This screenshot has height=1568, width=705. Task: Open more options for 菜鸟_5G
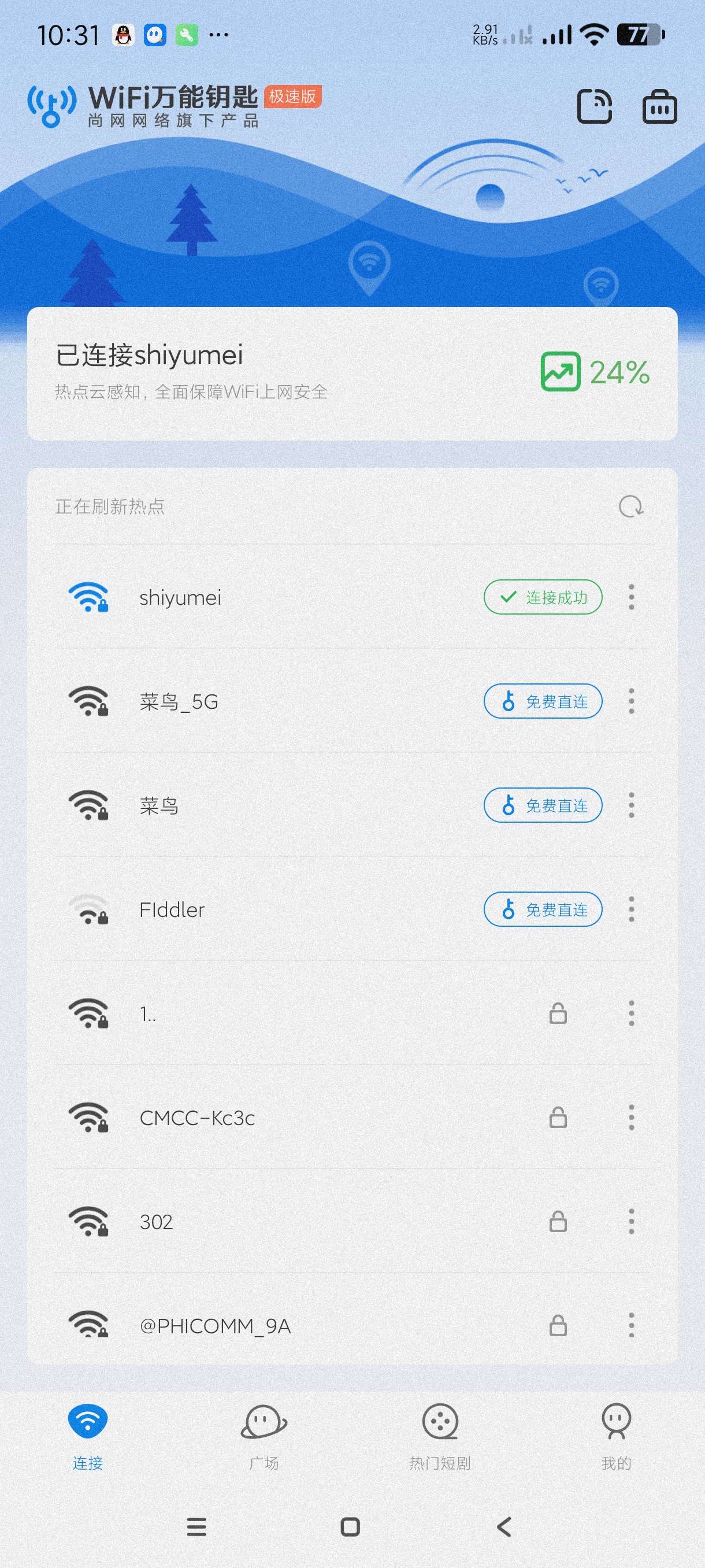[632, 701]
